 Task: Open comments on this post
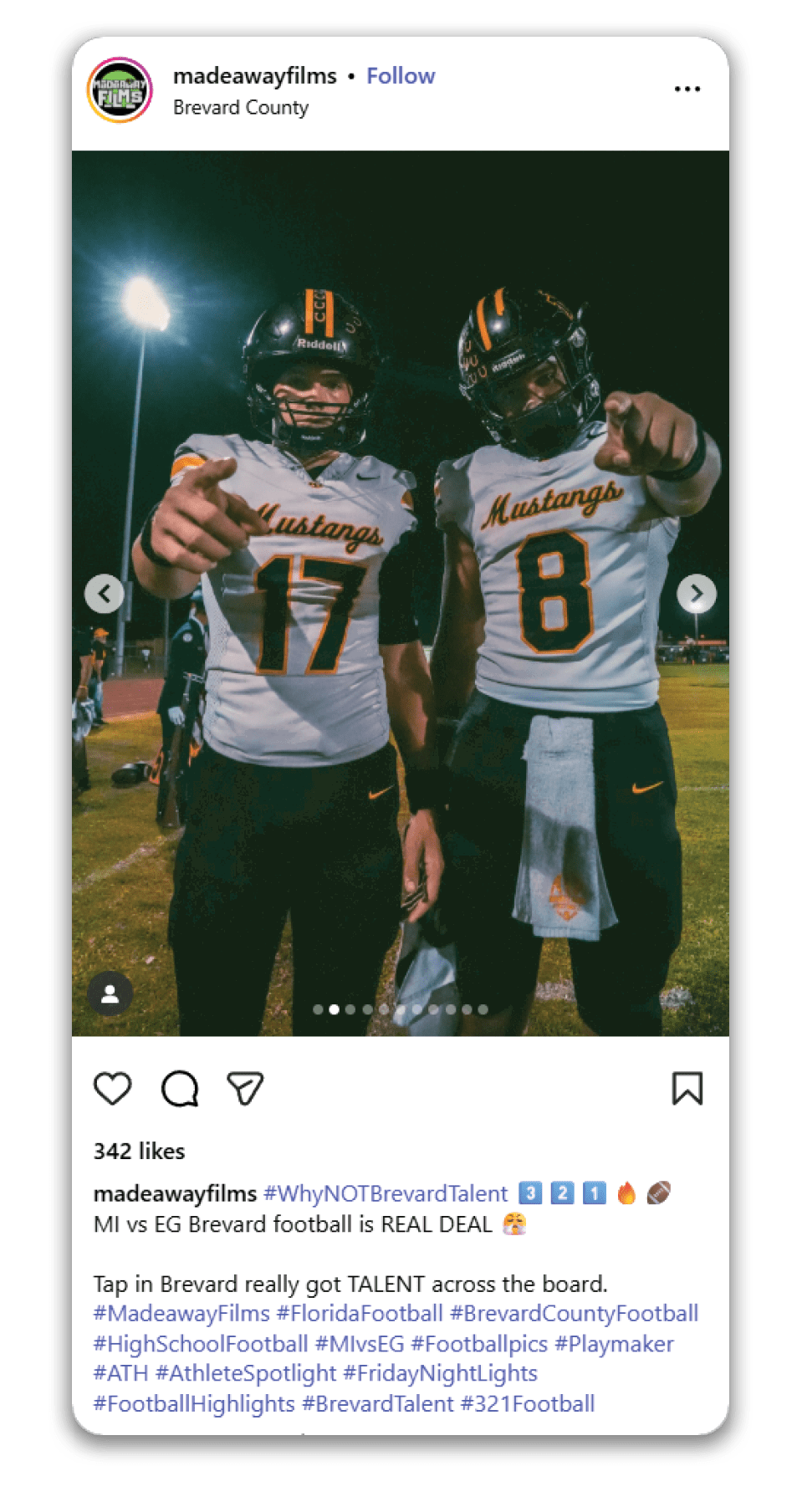click(179, 1089)
